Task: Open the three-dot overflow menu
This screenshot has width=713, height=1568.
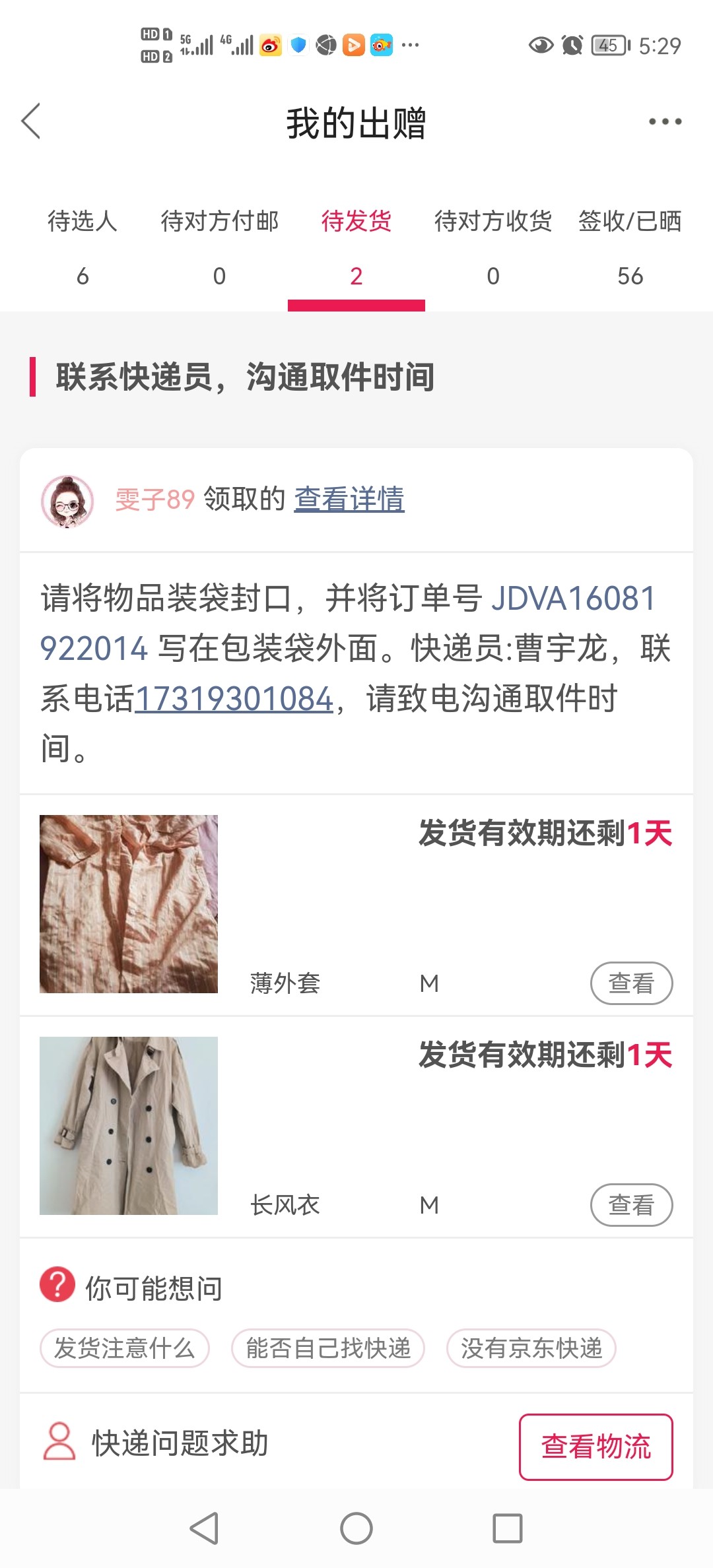Action: coord(664,121)
